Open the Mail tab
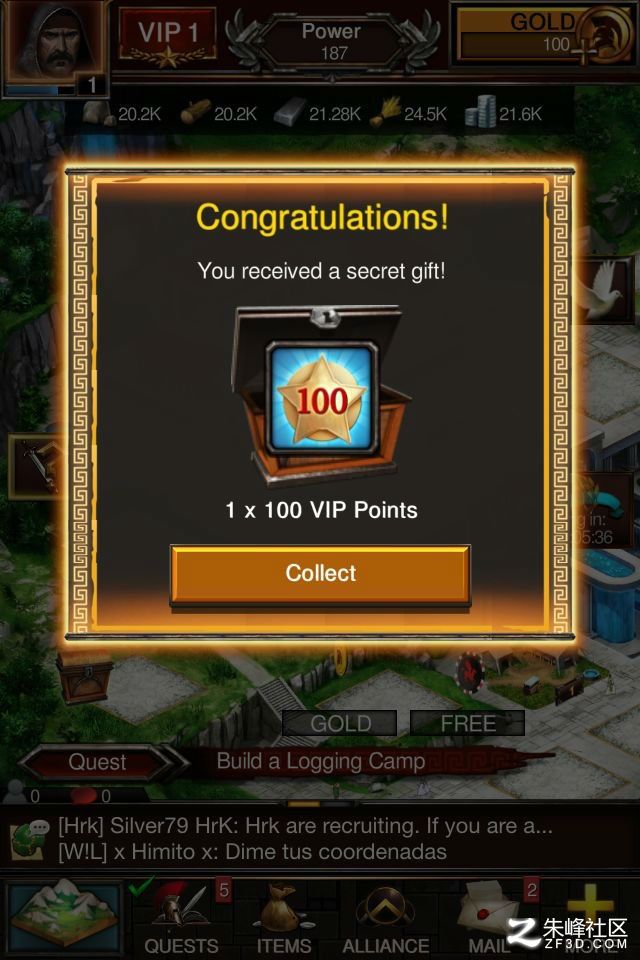The height and width of the screenshot is (960, 640). [490, 915]
